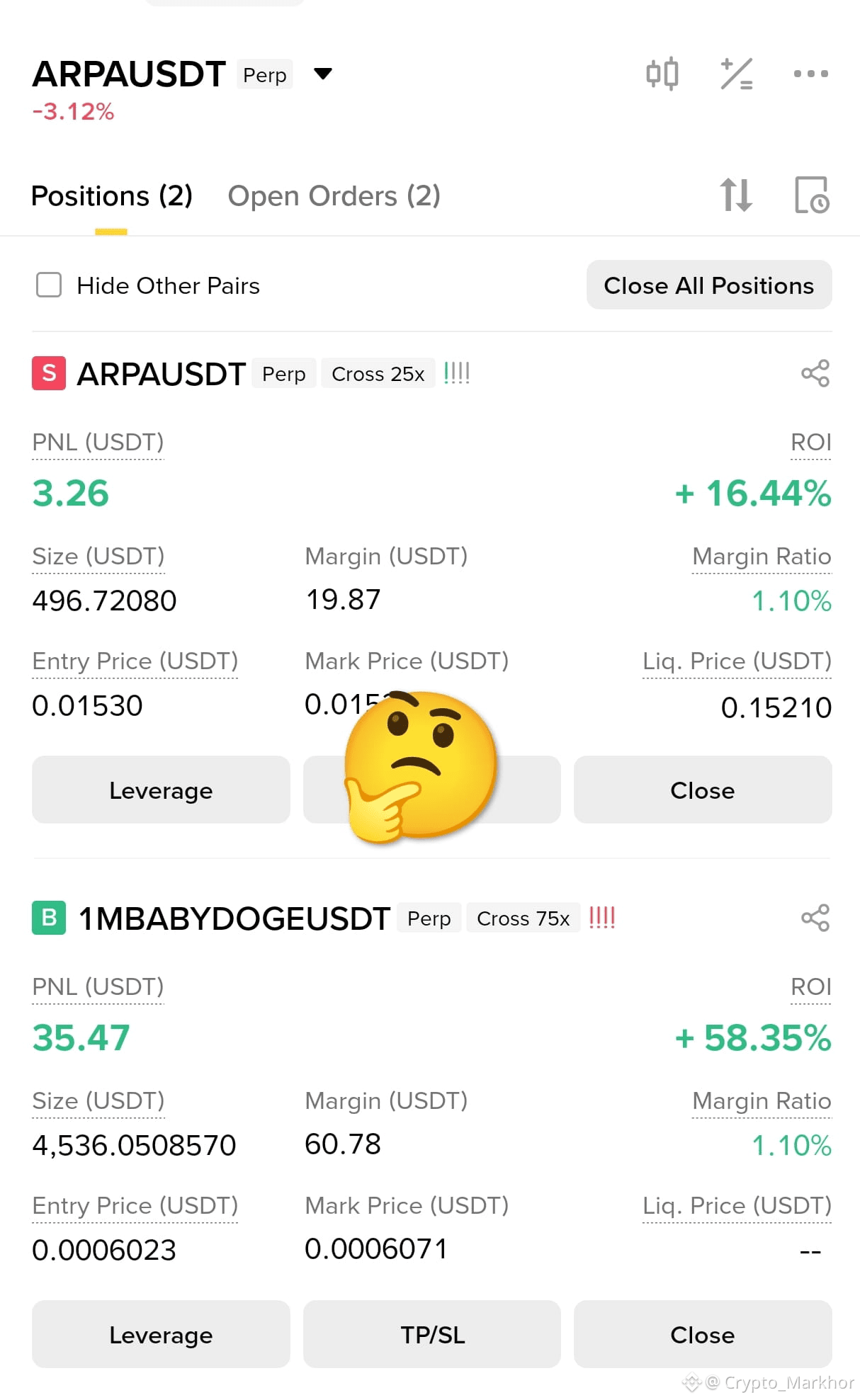Image resolution: width=860 pixels, height=1400 pixels.
Task: Open the Cross 25x margin mode selector
Action: [378, 373]
